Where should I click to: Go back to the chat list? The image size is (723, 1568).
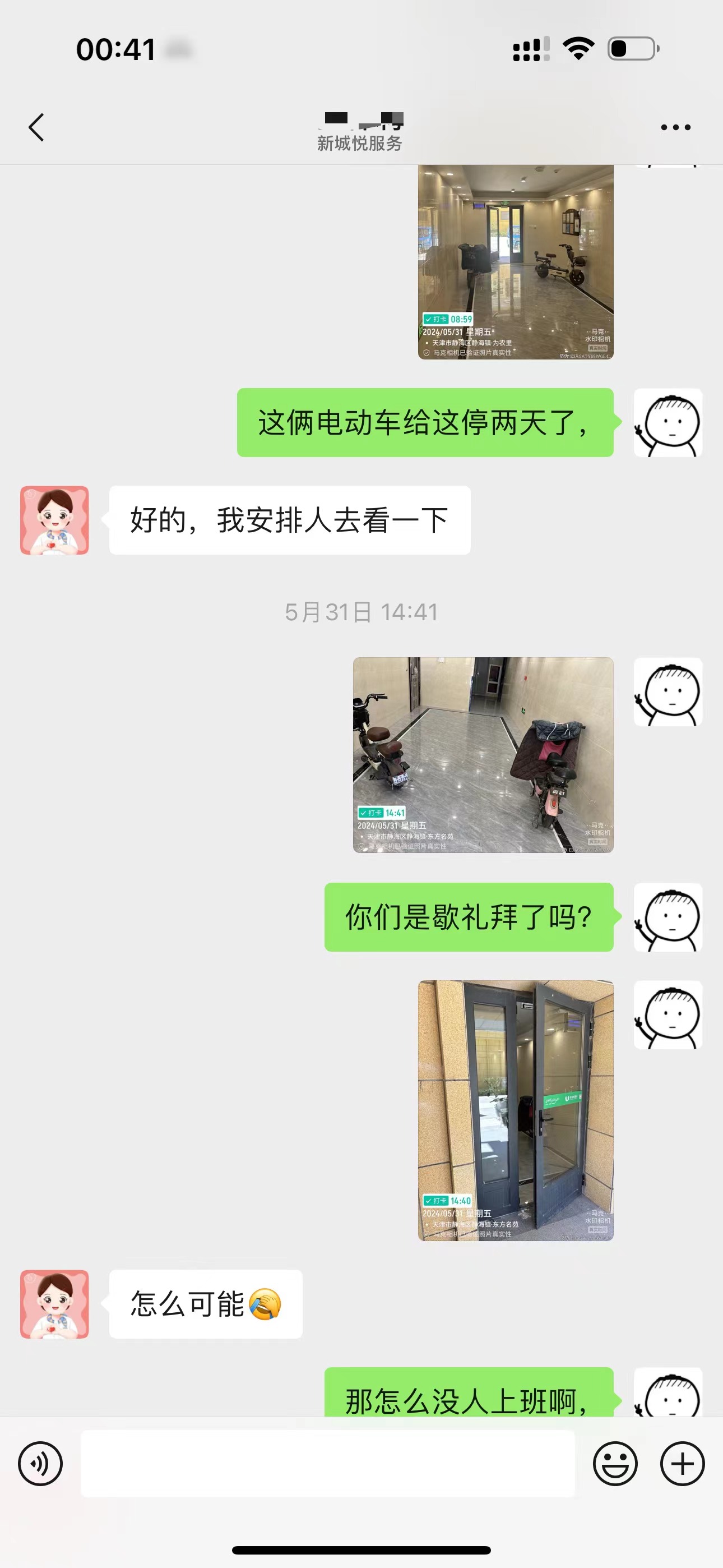(x=36, y=127)
